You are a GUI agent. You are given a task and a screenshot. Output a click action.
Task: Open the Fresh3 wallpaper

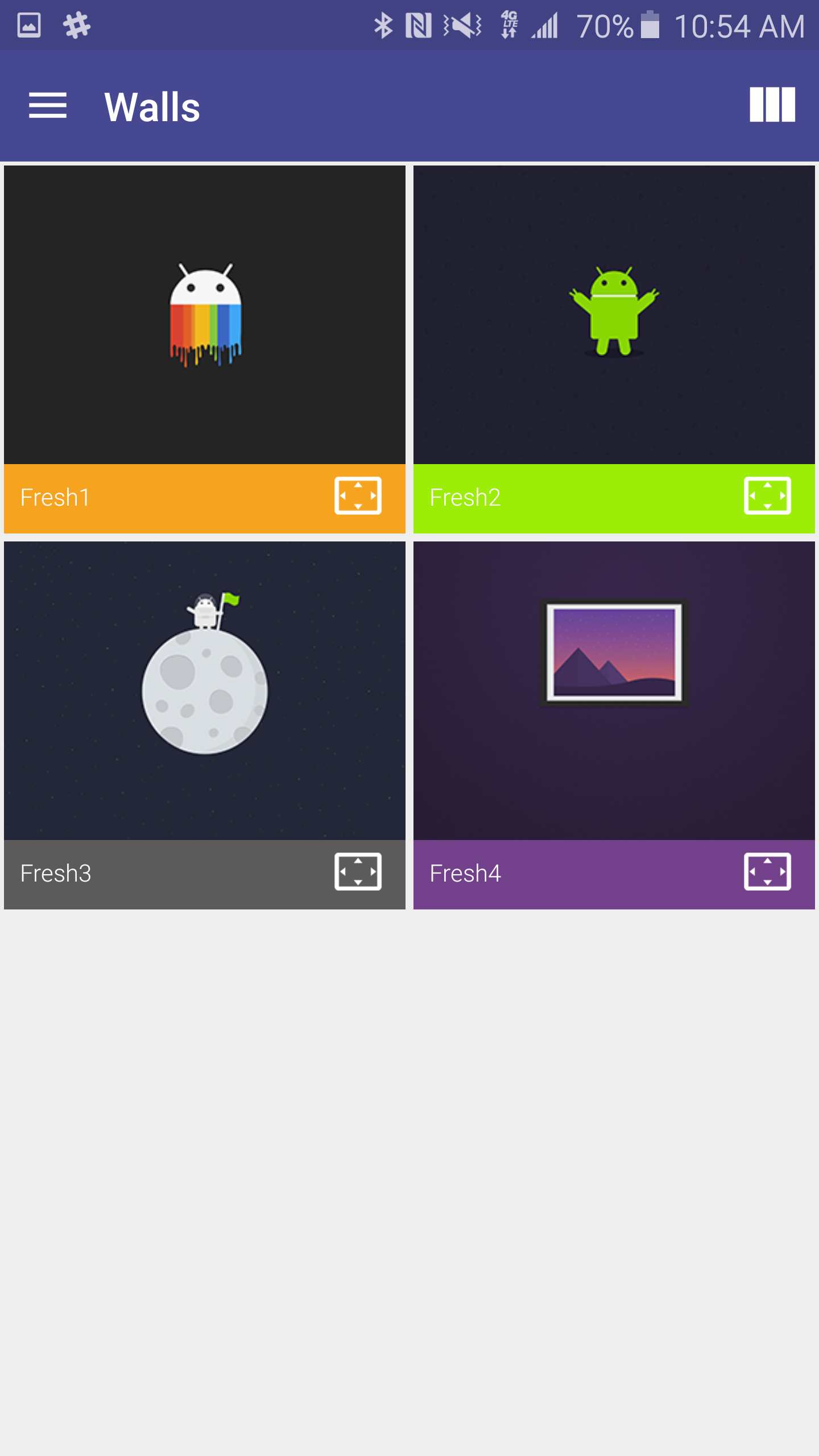pyautogui.click(x=205, y=690)
